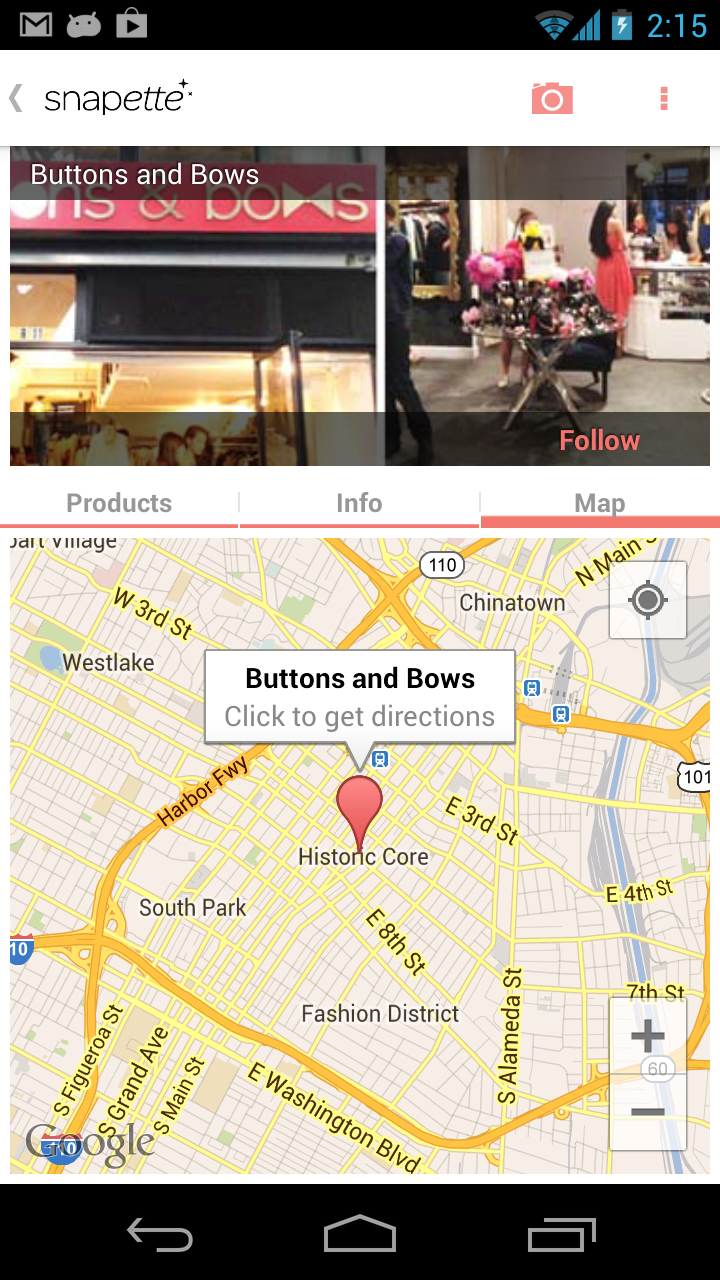Follow the Buttons and Bows store
720x1280 pixels.
[x=599, y=440]
